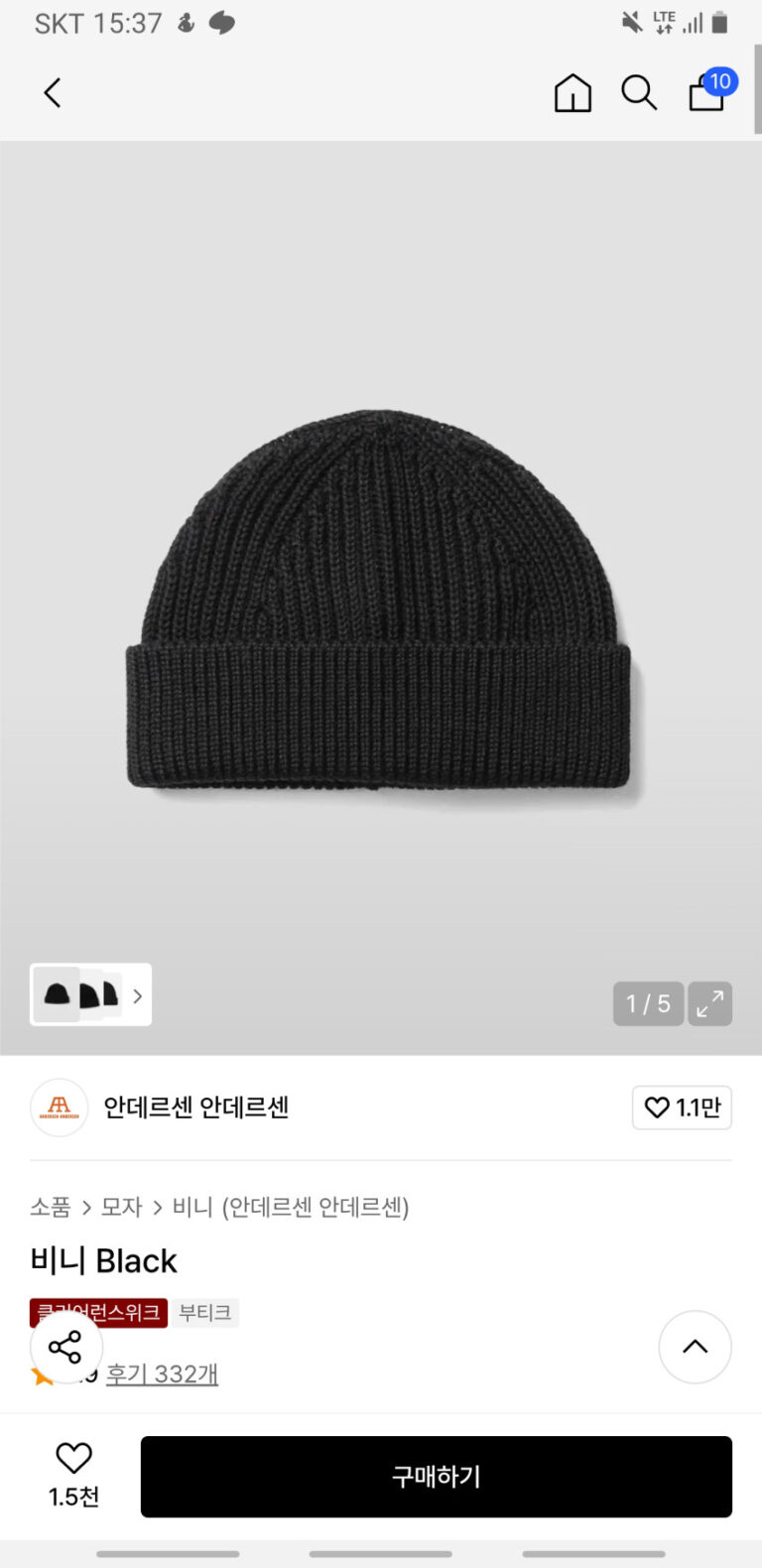Jump back to top with the up arrow
This screenshot has width=762, height=1568.
[x=695, y=1347]
